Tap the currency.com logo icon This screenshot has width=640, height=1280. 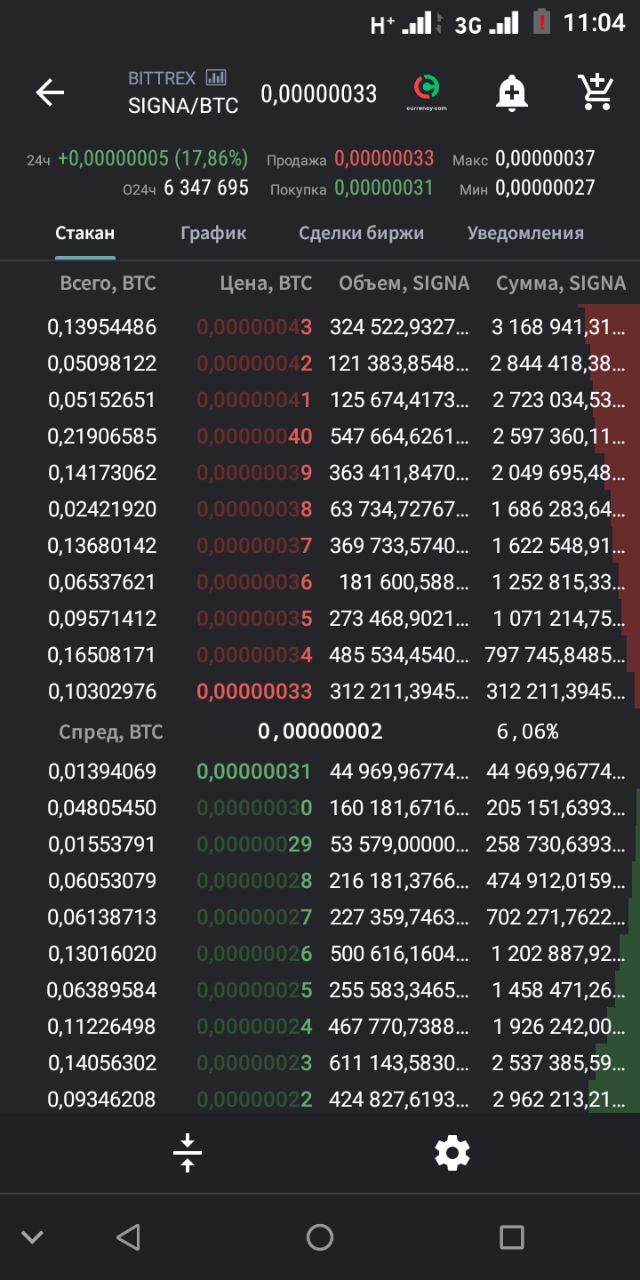[427, 92]
